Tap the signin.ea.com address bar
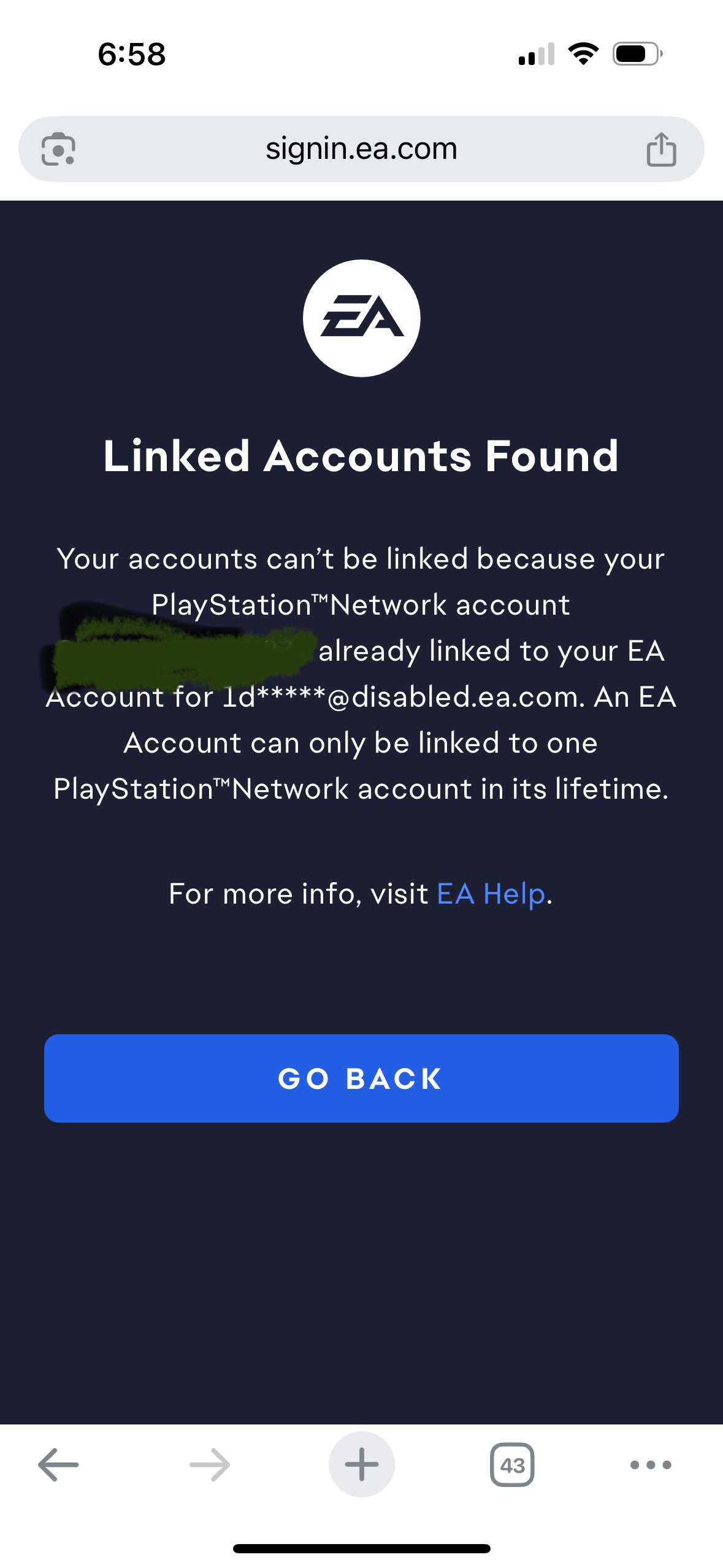Viewport: 723px width, 1568px height. [x=361, y=149]
